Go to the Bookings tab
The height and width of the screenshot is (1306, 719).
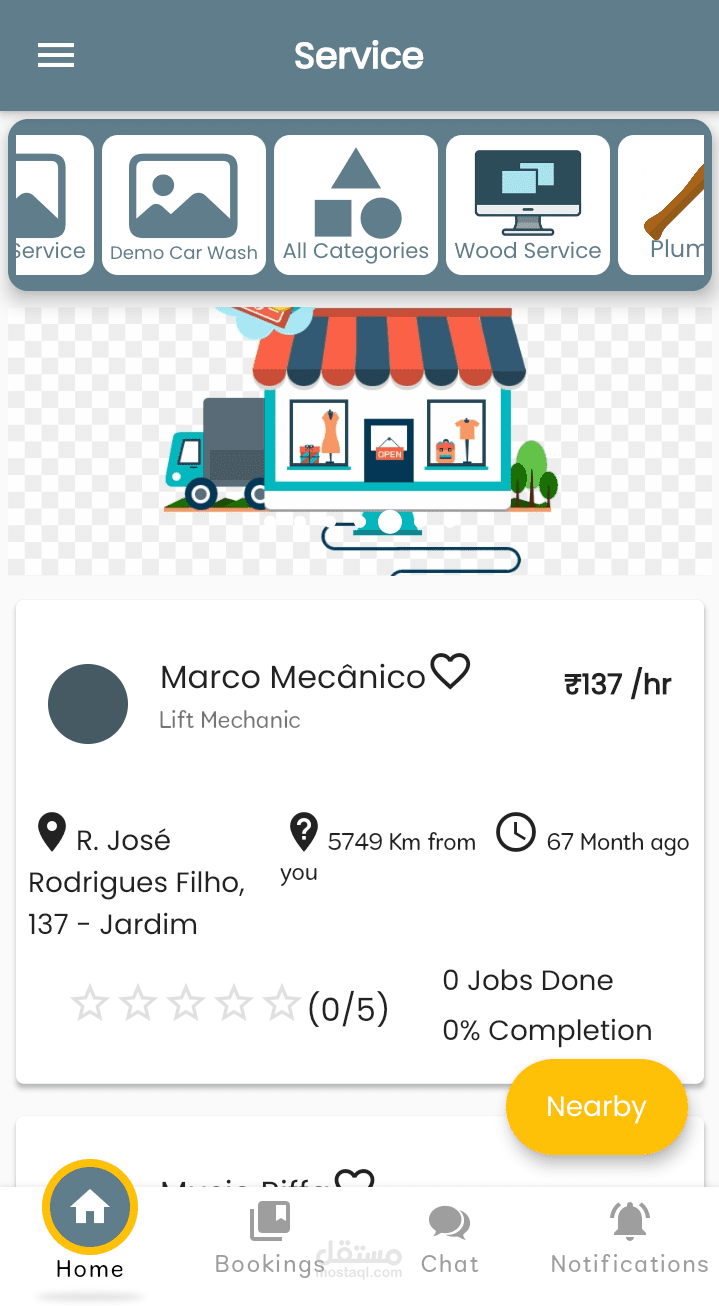click(270, 1239)
